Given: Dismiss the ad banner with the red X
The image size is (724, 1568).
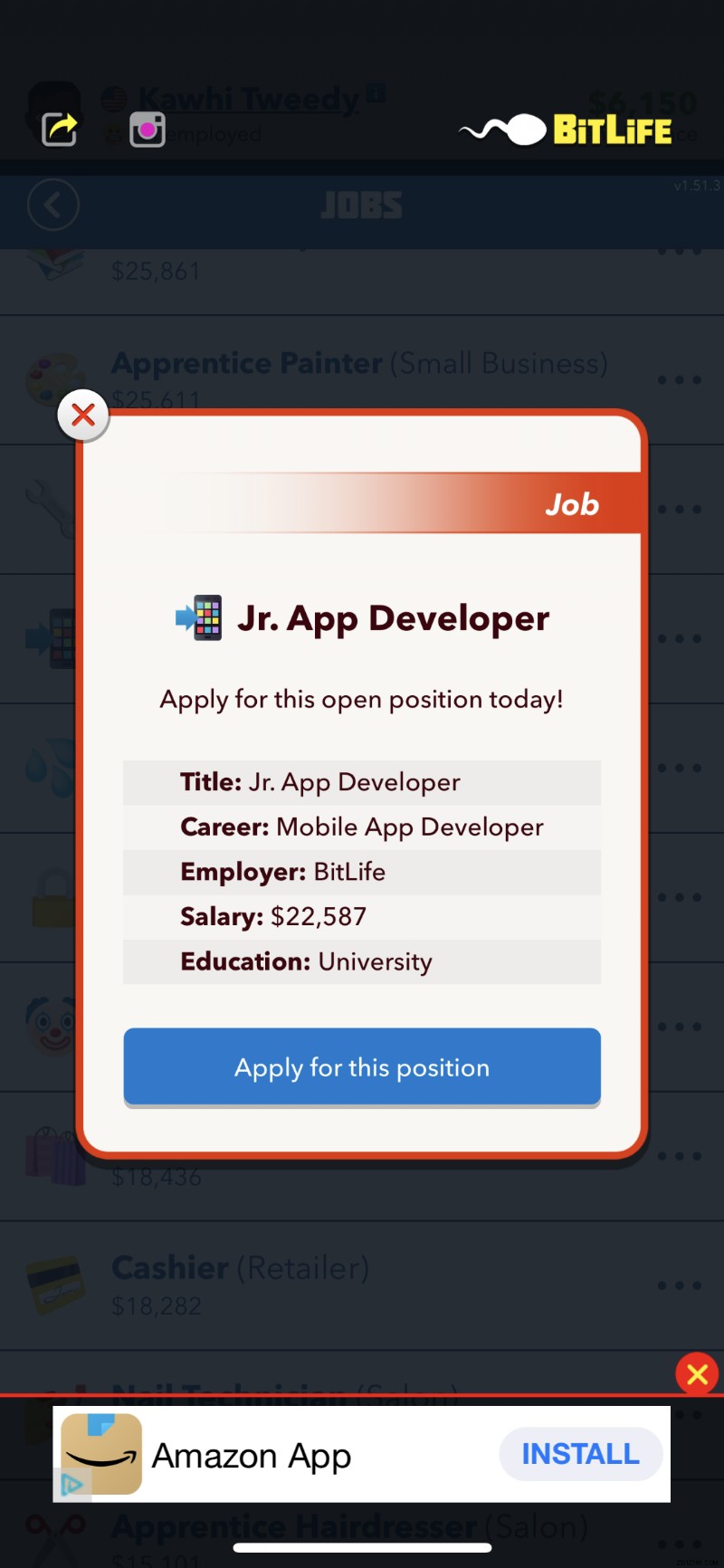Looking at the screenshot, I should pyautogui.click(x=697, y=1374).
